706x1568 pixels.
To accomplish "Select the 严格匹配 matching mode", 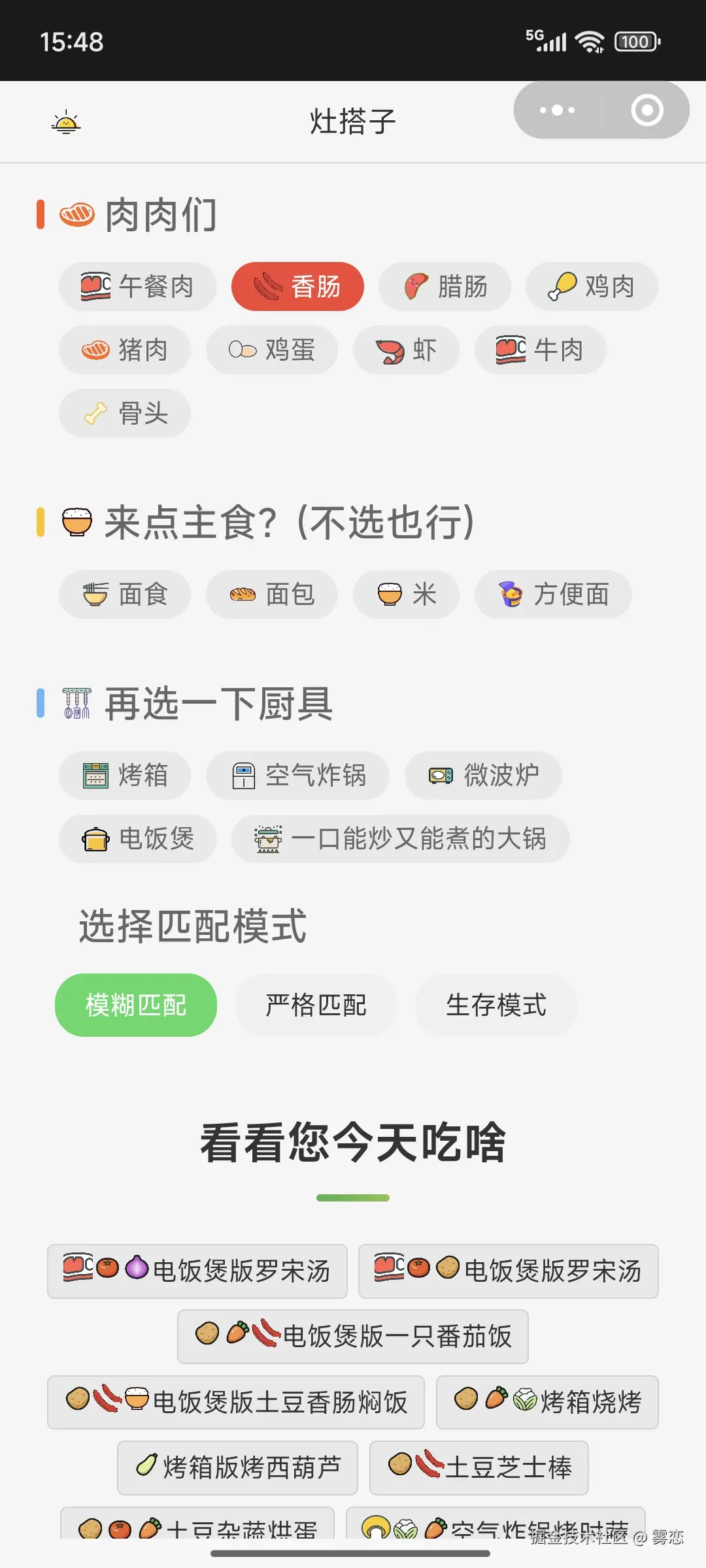I will [316, 1005].
